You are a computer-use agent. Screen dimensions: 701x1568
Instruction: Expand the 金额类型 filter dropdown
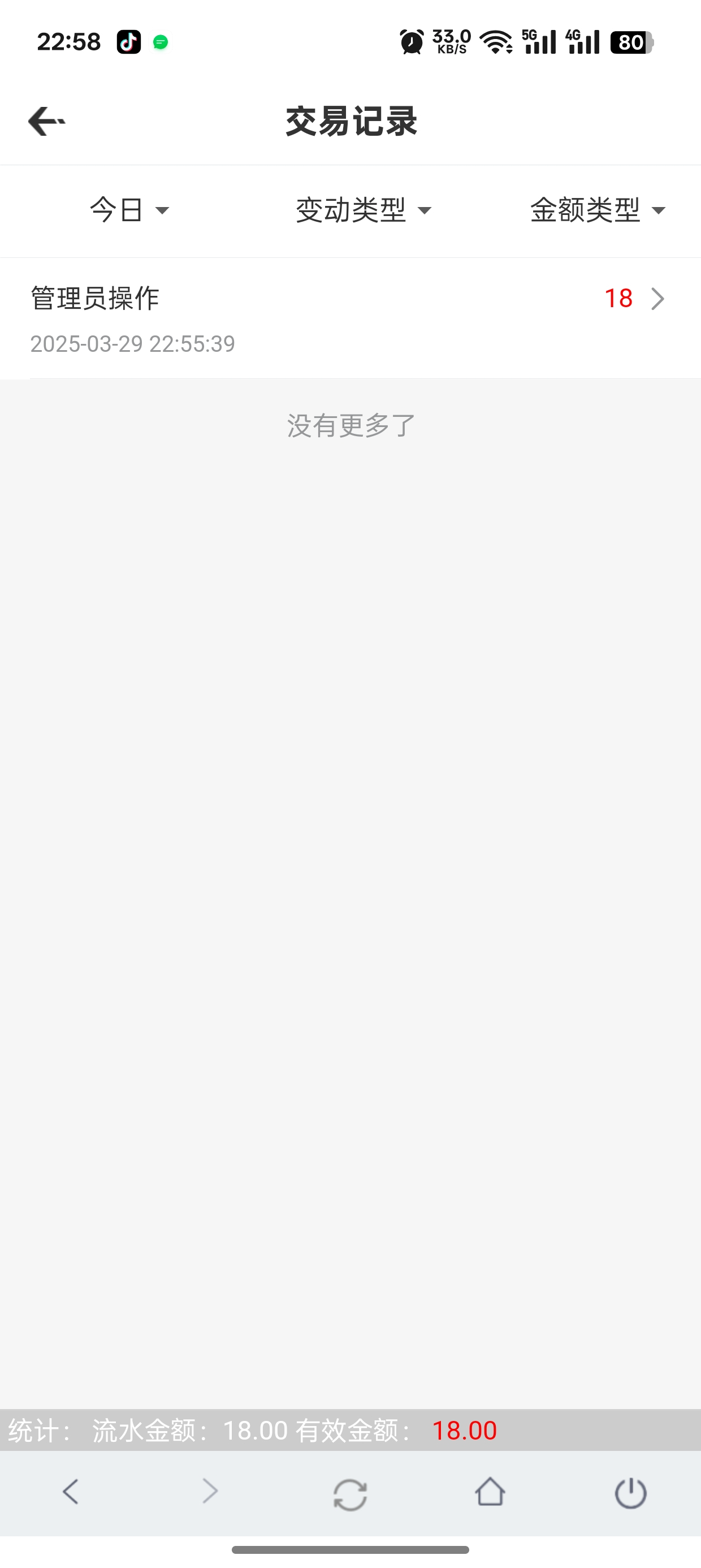click(598, 210)
